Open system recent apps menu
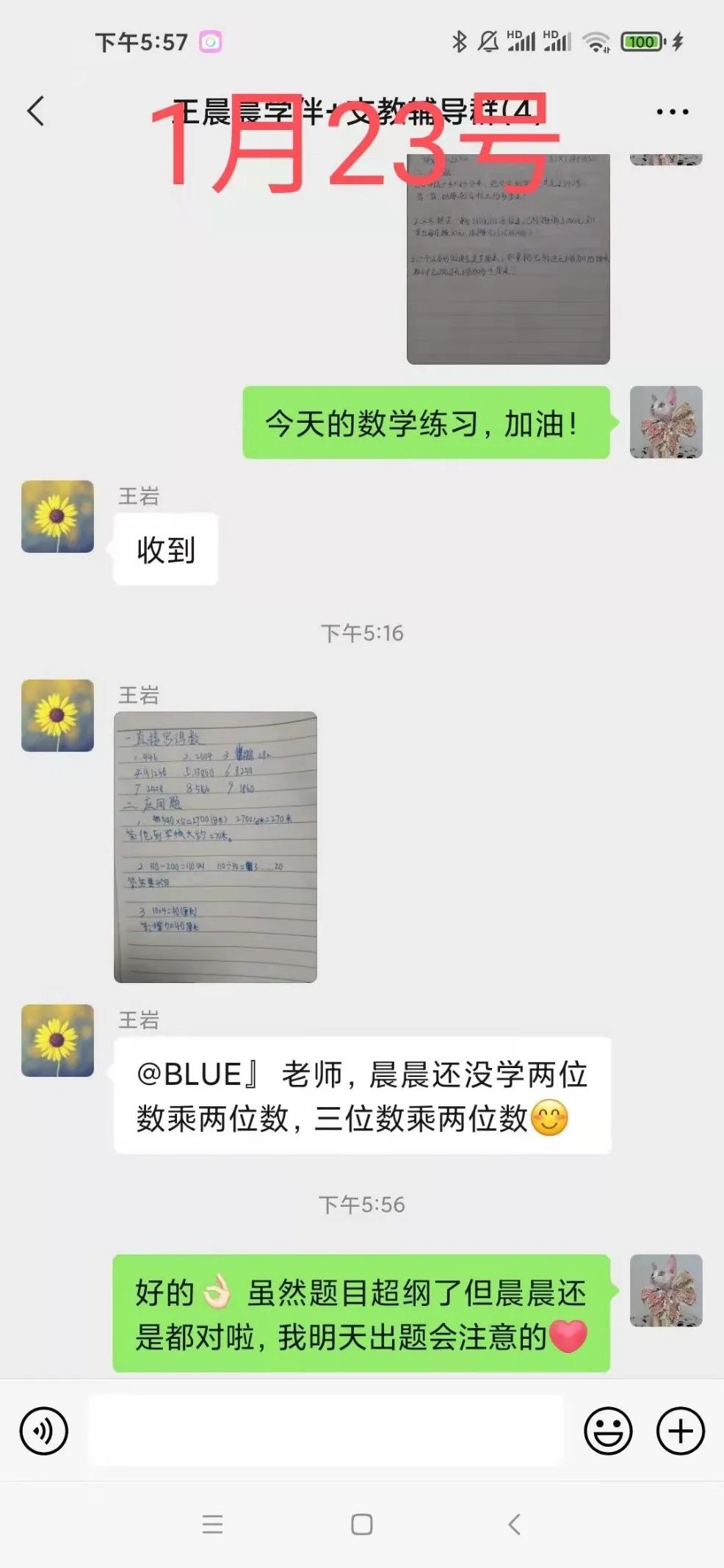Screen dimensions: 724x1568 click(x=212, y=1525)
